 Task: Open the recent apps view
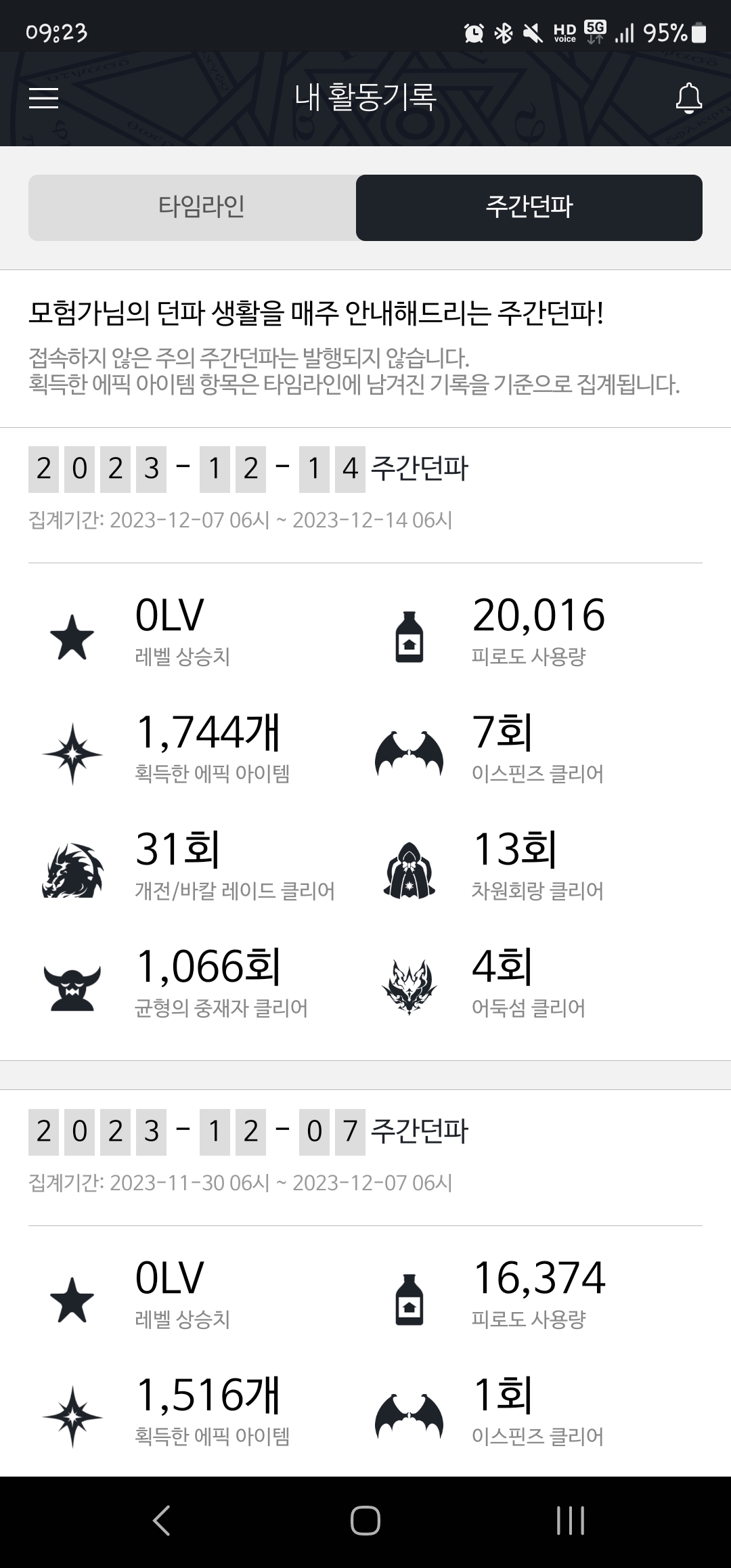(x=570, y=1521)
